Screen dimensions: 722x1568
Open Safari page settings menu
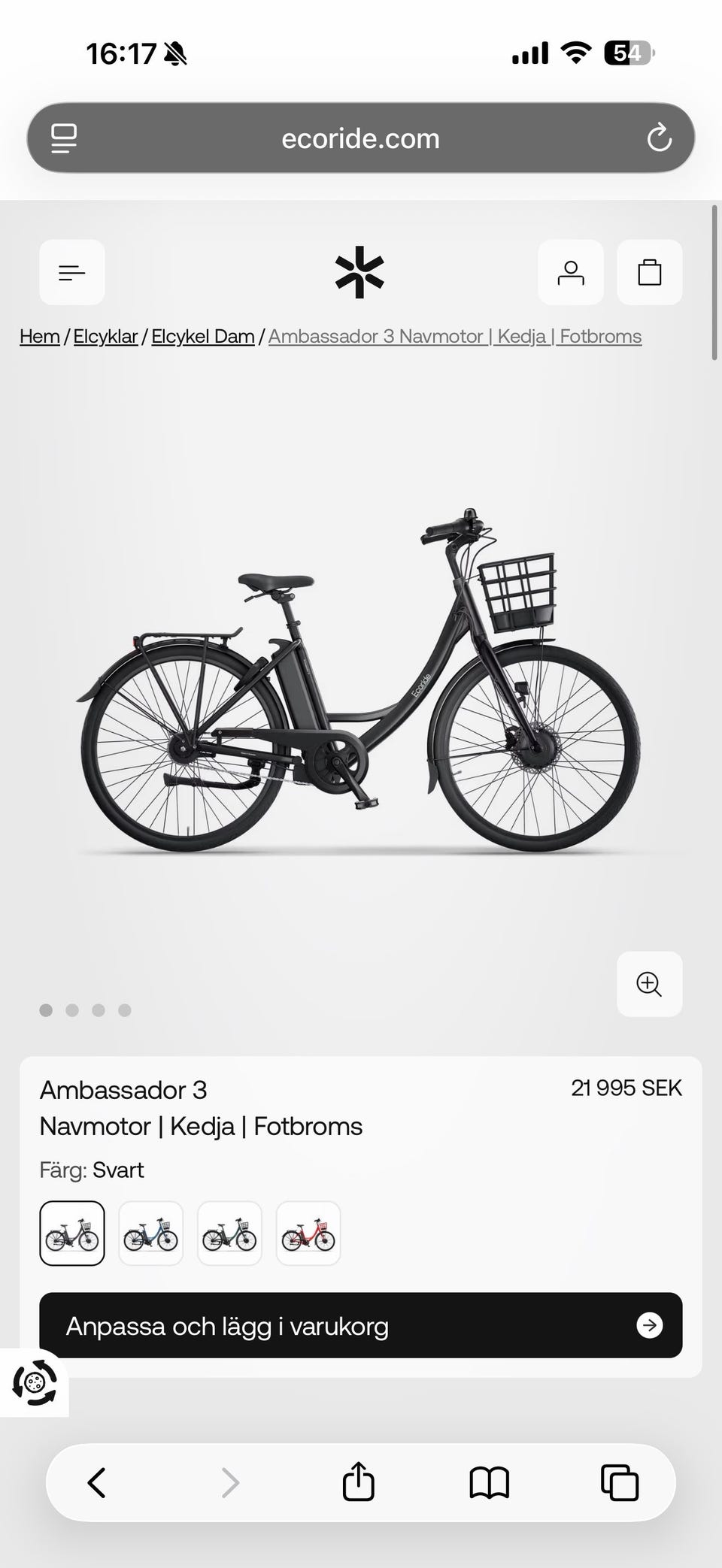click(x=64, y=138)
